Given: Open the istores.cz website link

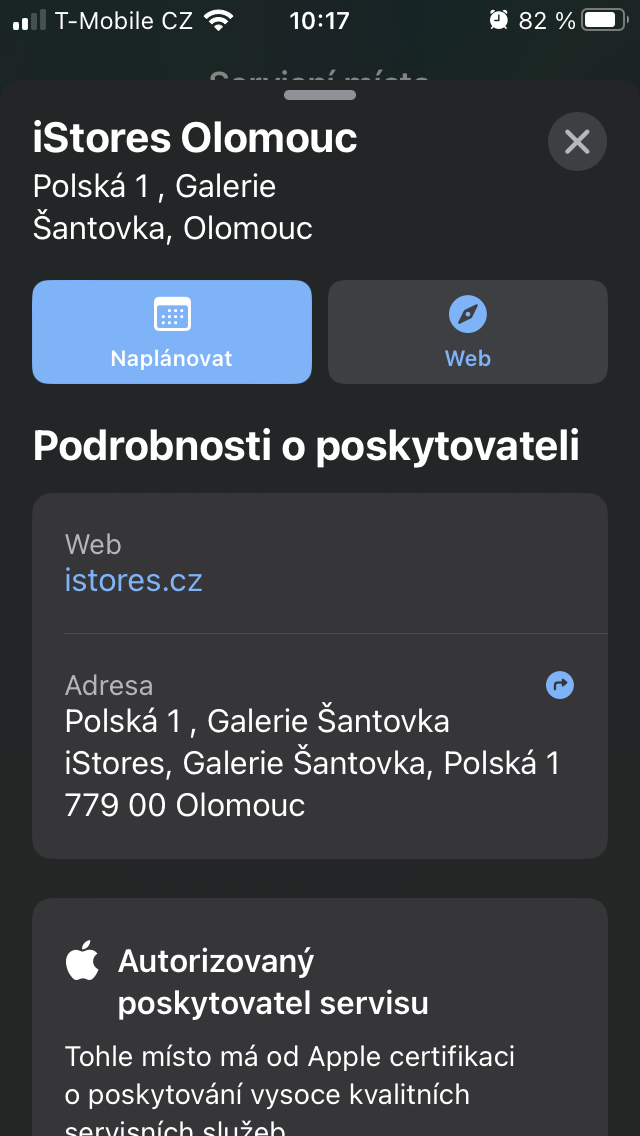Looking at the screenshot, I should (134, 580).
